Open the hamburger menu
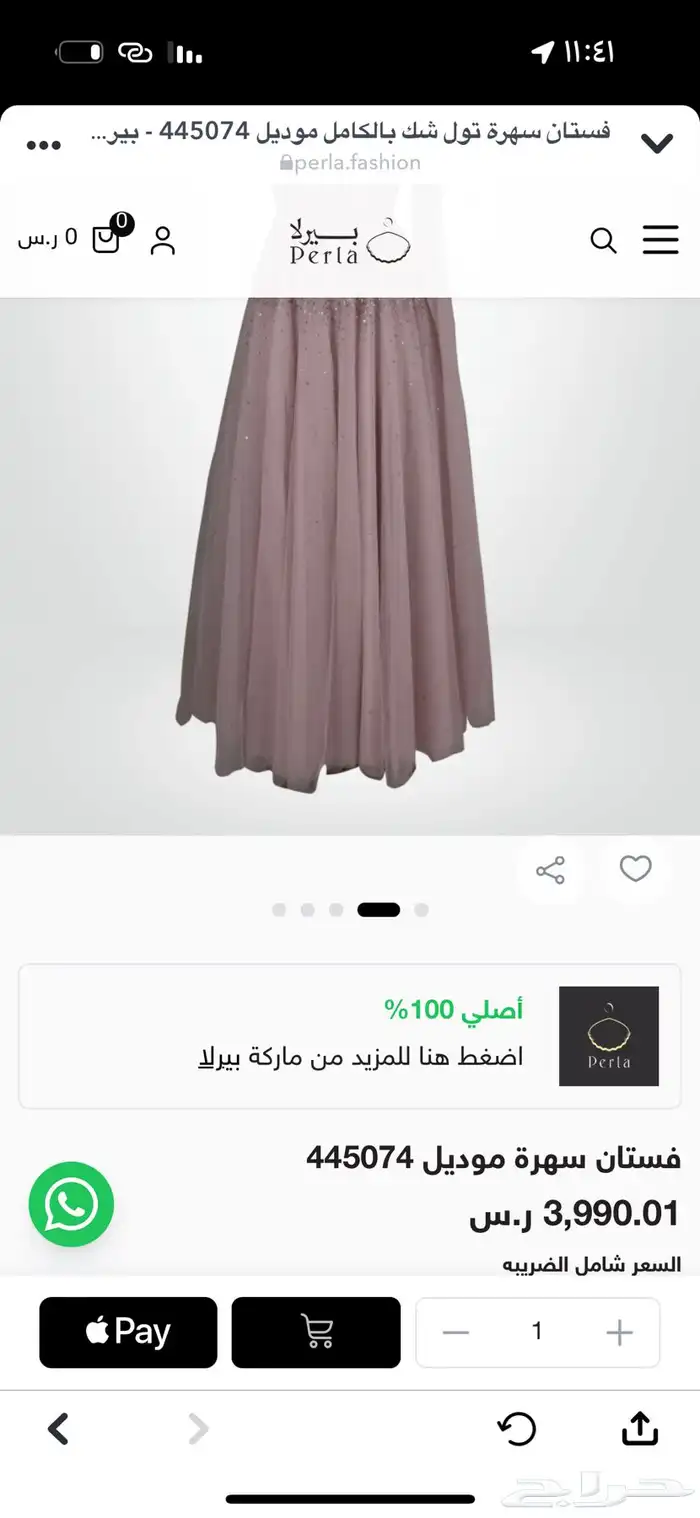The image size is (700, 1518). [660, 240]
